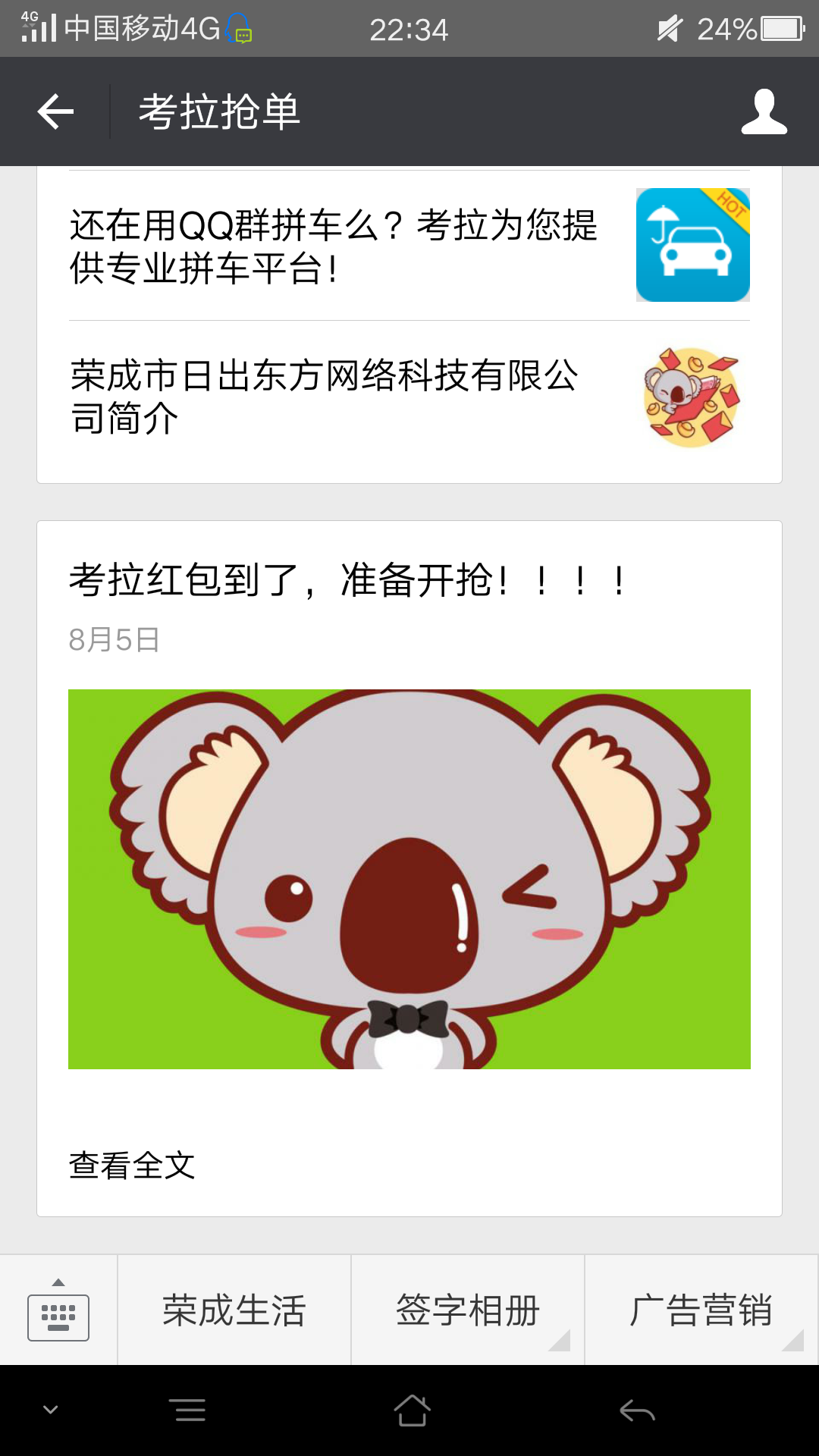819x1456 pixels.
Task: Tap the system back button
Action: 637,1410
